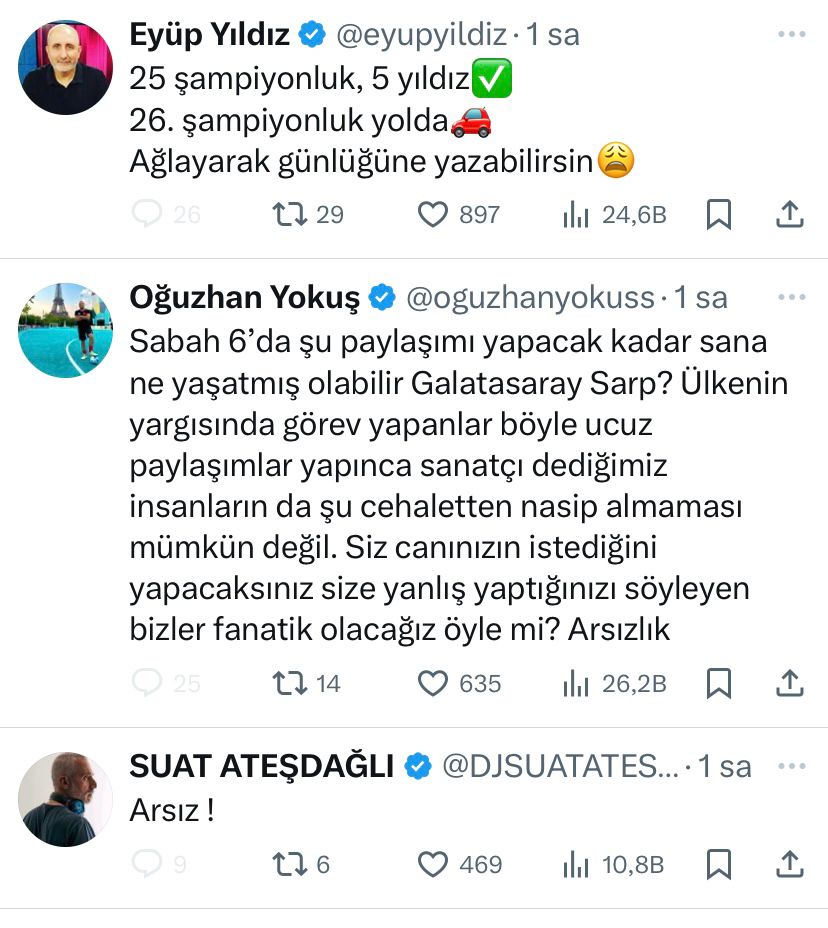Reply to Eyüp Yıldız's tweet

(147, 214)
